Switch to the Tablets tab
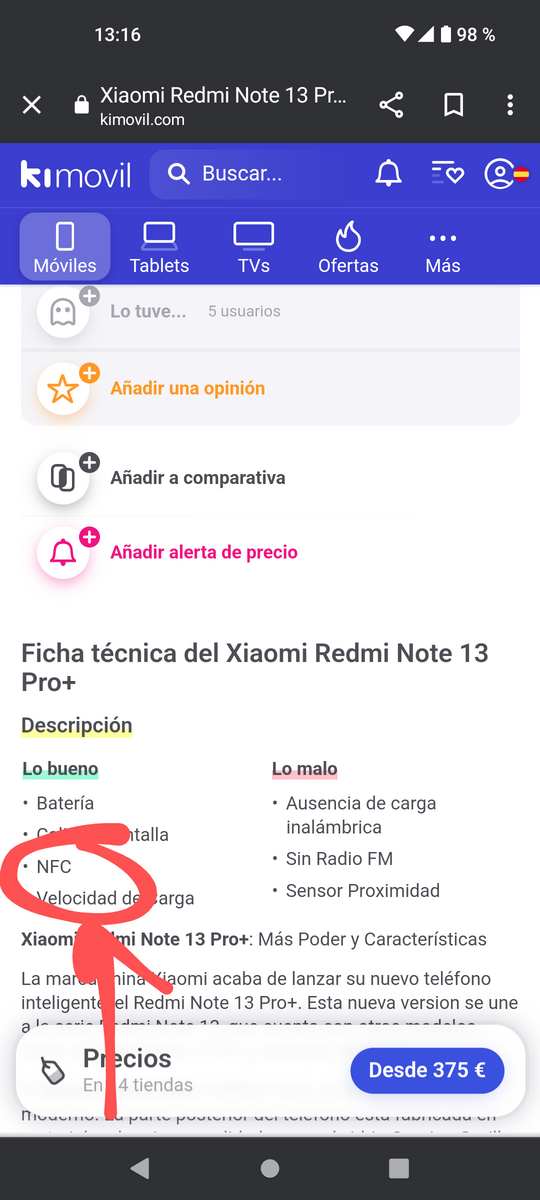The image size is (540, 1200). click(159, 248)
